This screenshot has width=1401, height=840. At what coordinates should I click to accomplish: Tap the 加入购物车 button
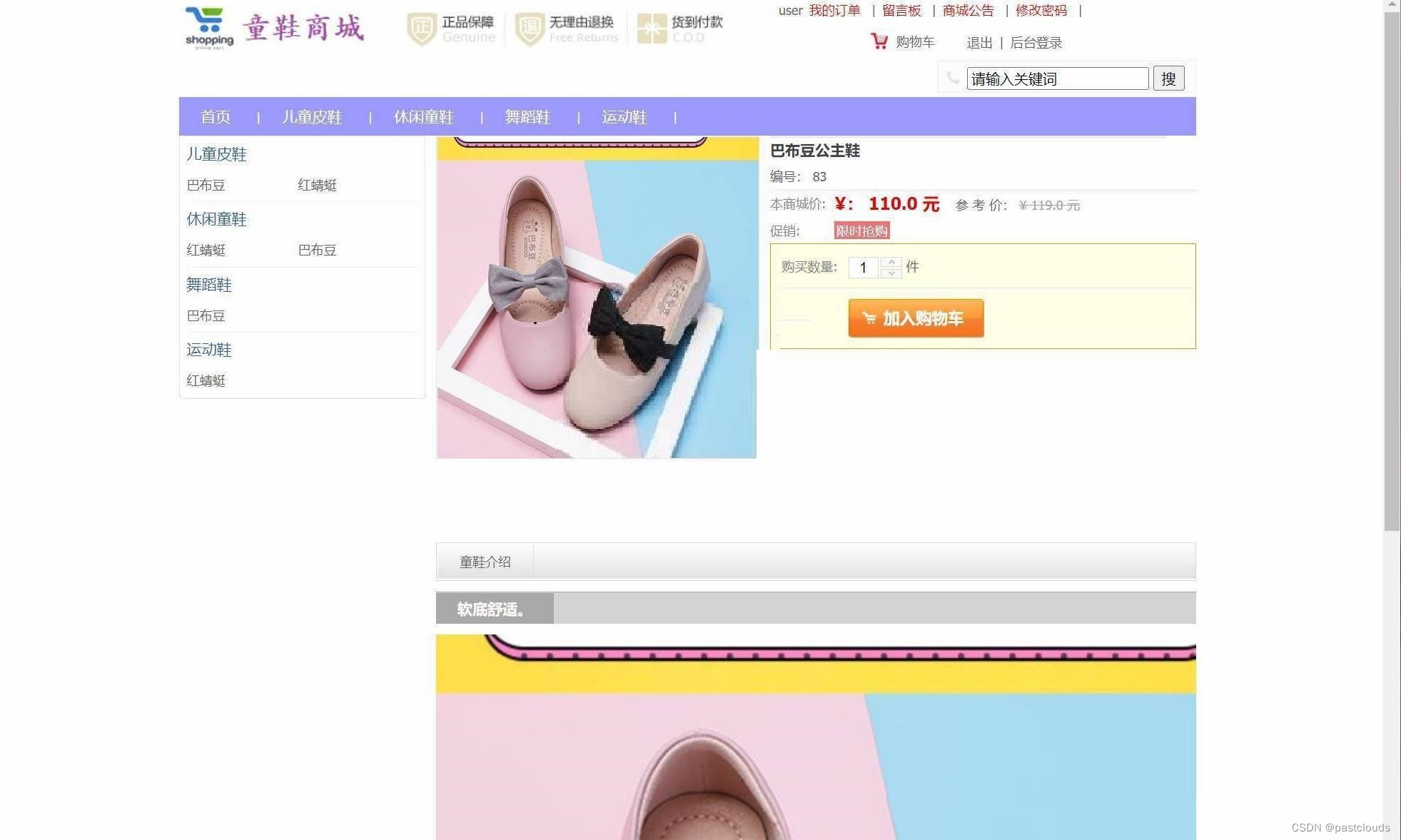(x=916, y=318)
